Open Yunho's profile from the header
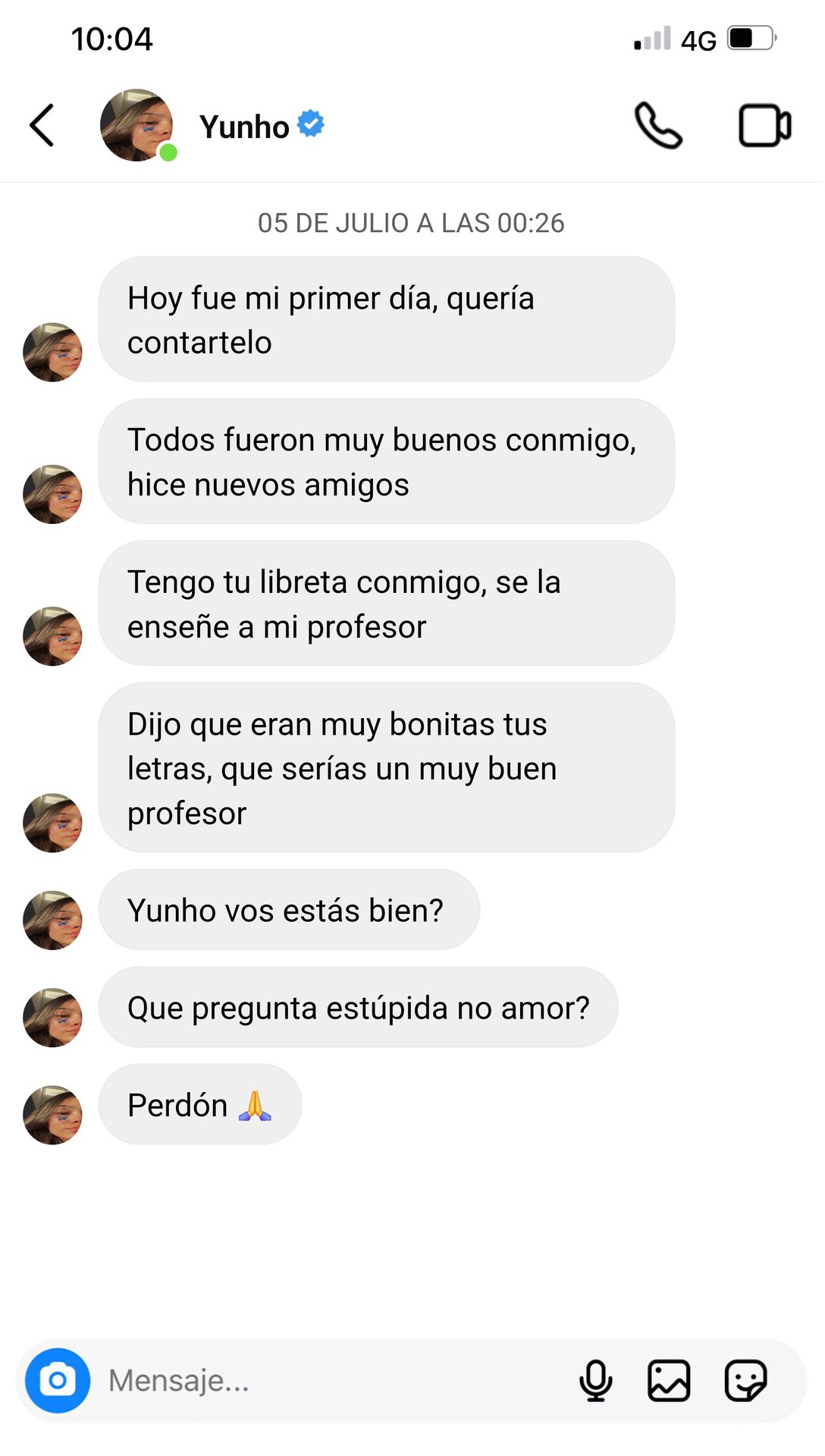This screenshot has width=825, height=1456. click(244, 127)
